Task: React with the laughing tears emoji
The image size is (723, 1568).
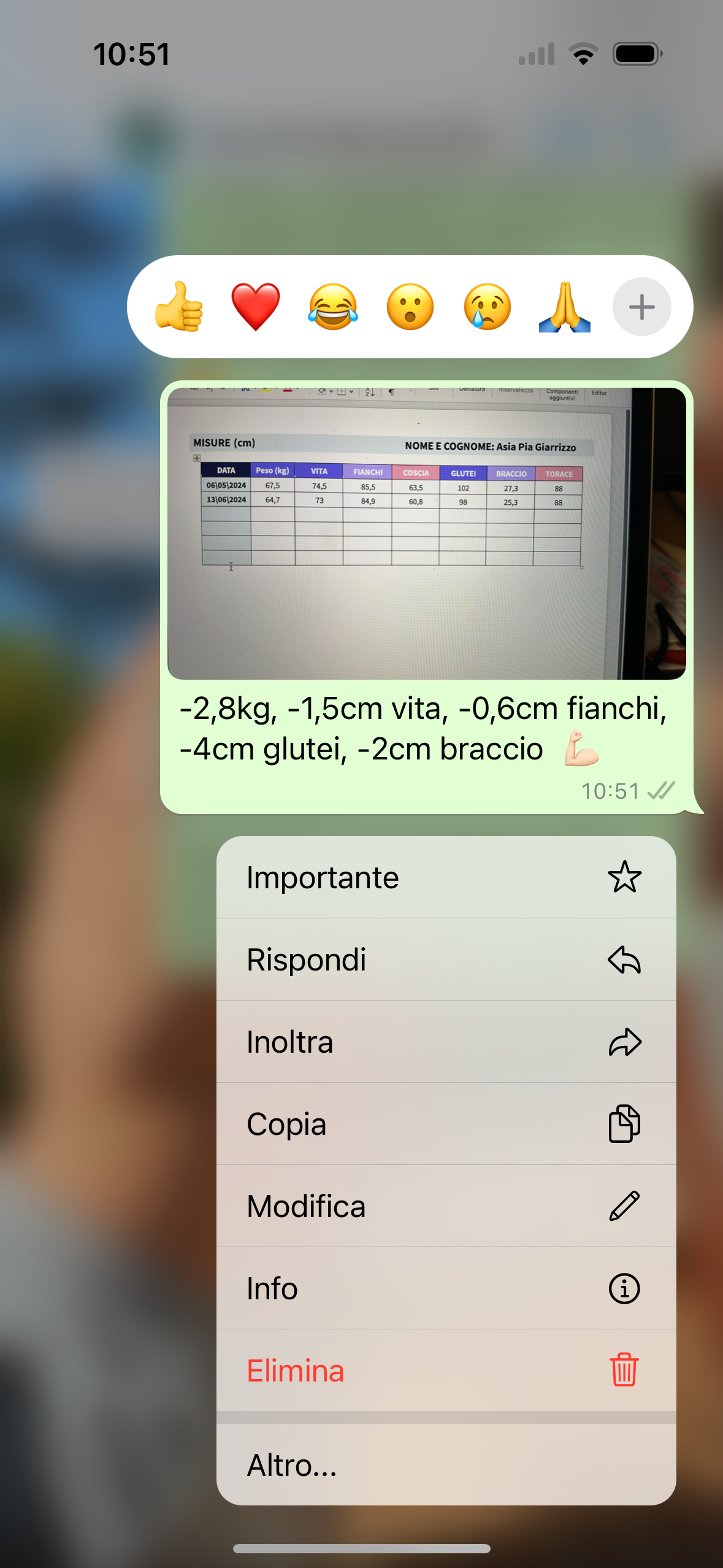Action: coord(333,307)
